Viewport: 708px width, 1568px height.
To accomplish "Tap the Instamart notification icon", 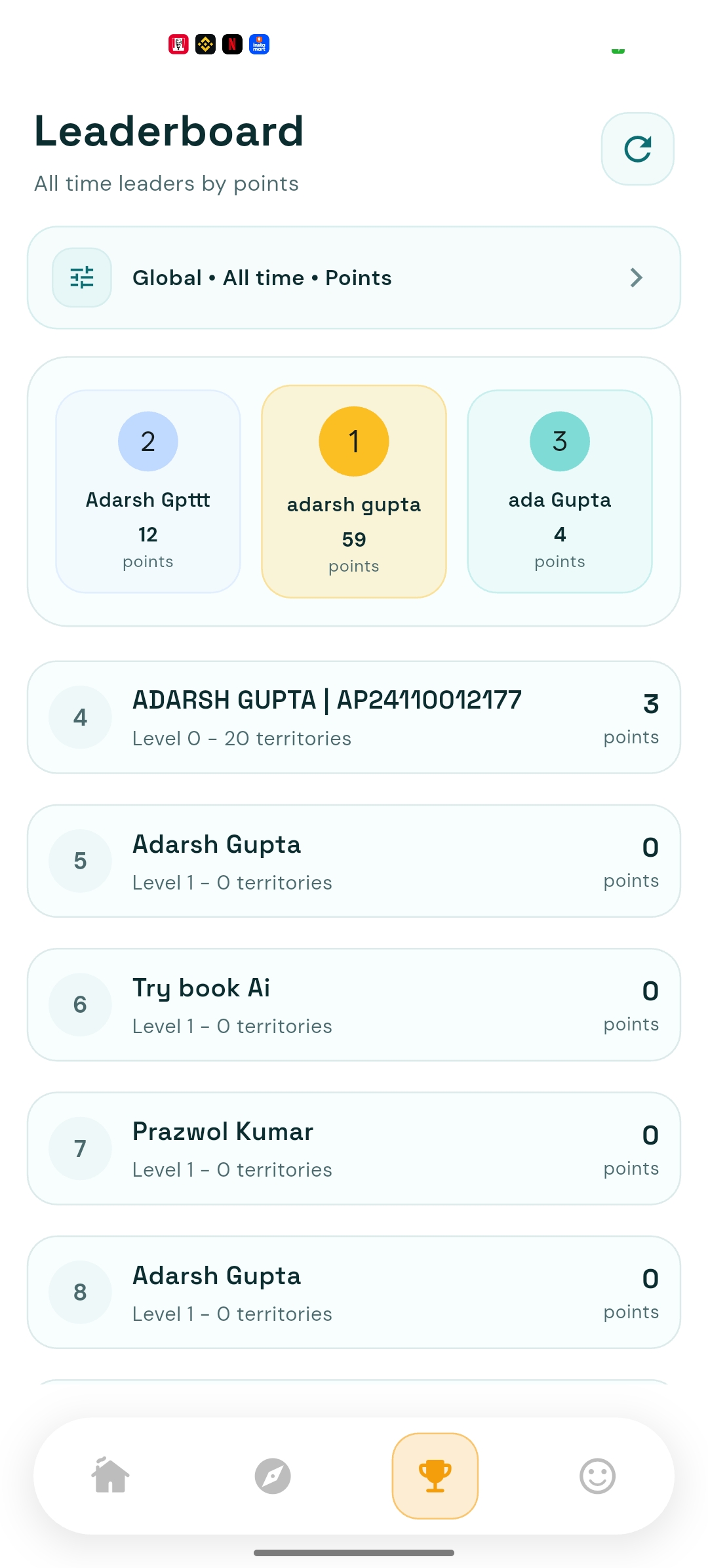I will [x=258, y=45].
